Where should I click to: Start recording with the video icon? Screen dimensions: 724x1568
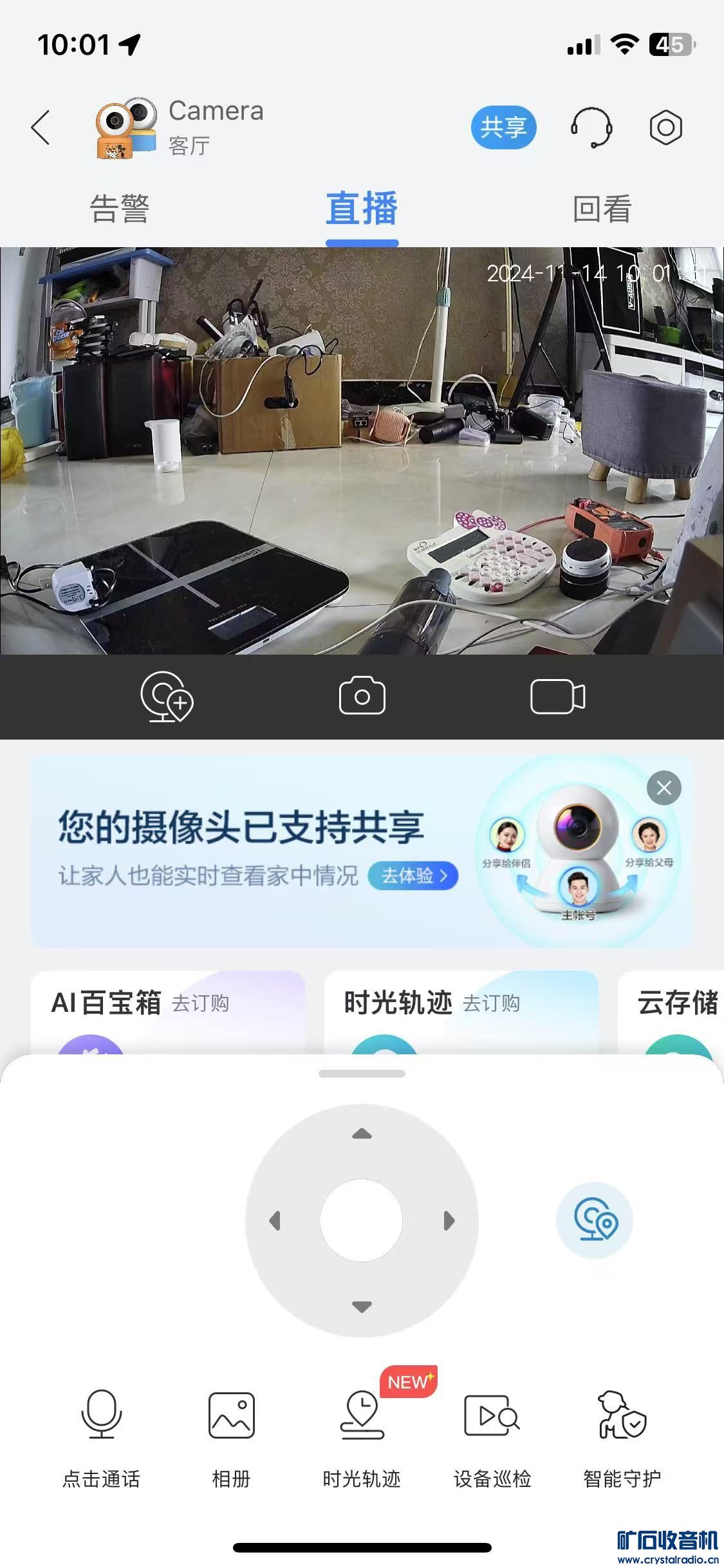557,696
